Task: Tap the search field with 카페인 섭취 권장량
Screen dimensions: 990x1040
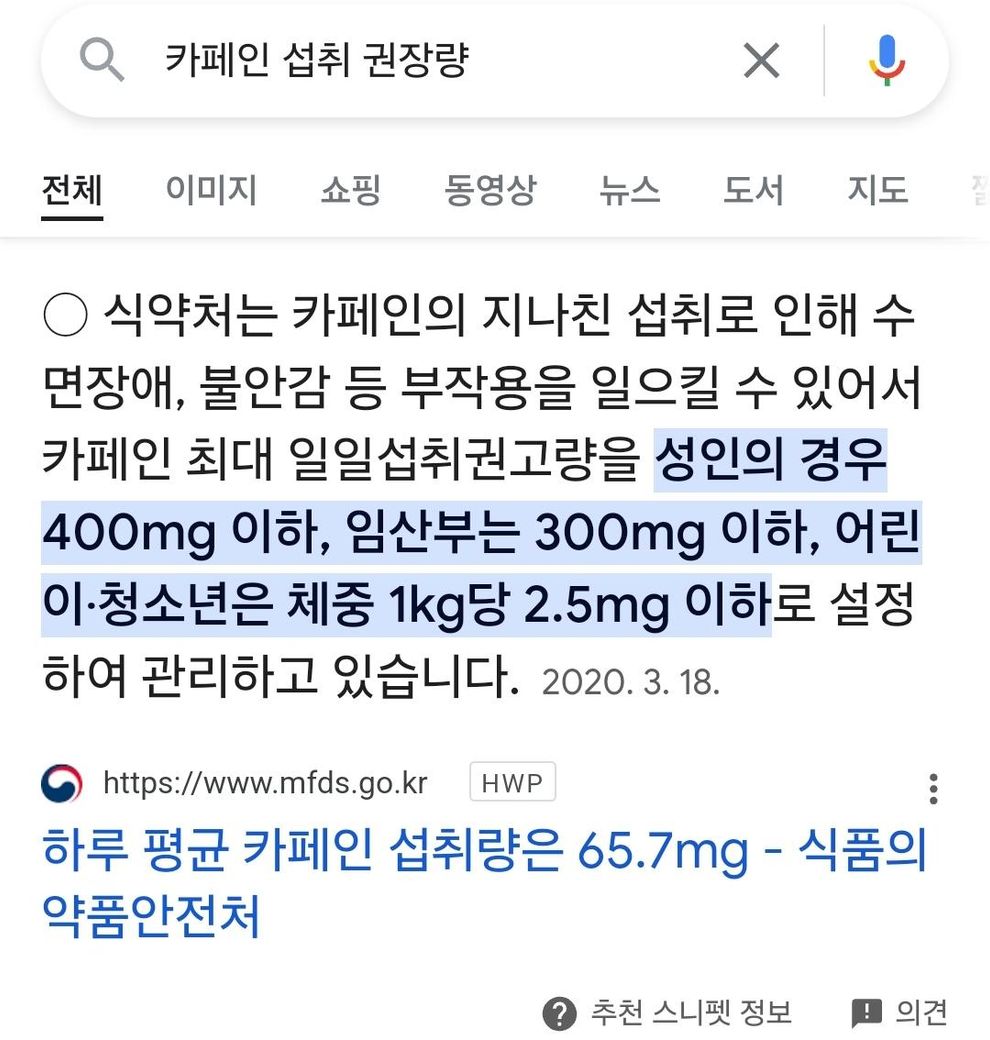Action: (x=400, y=62)
